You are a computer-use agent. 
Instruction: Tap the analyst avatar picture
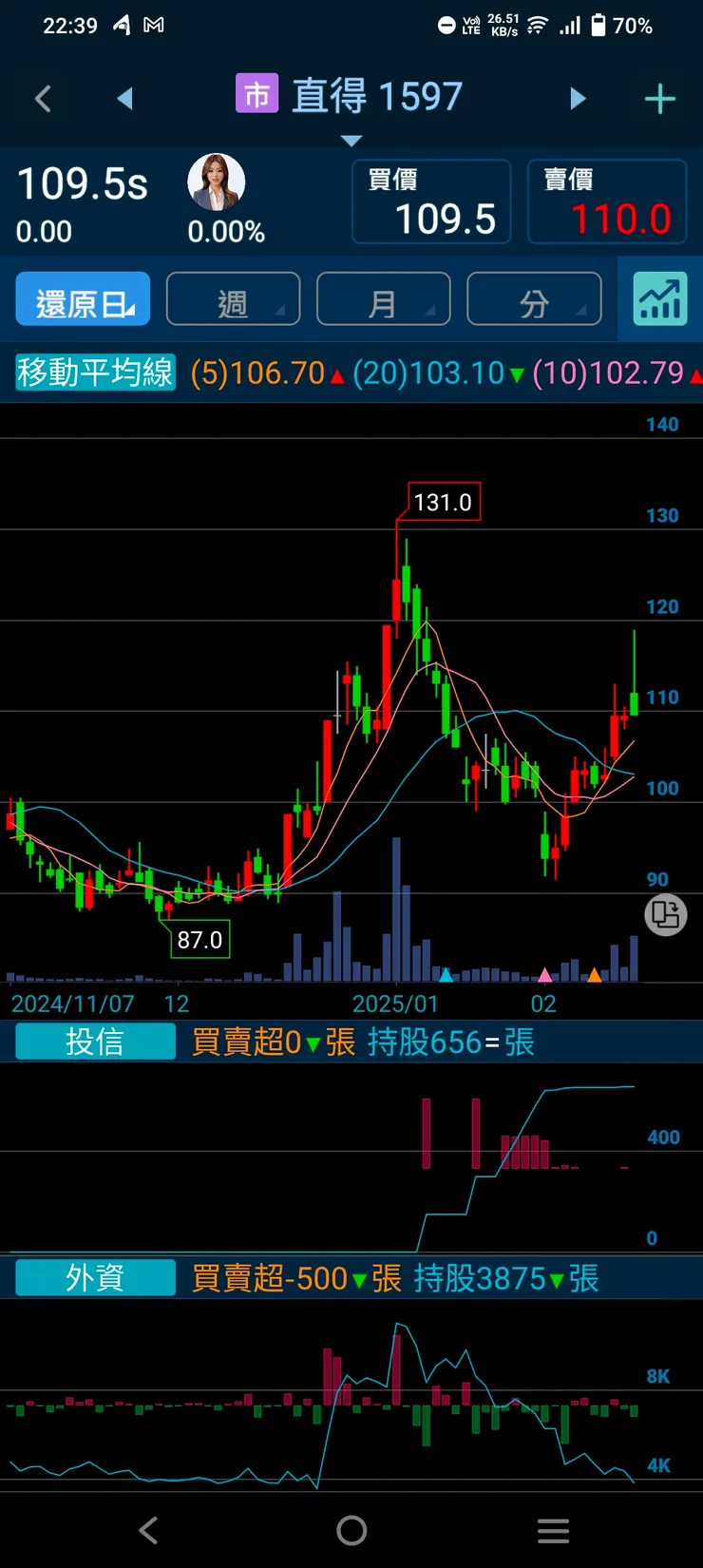pyautogui.click(x=217, y=182)
